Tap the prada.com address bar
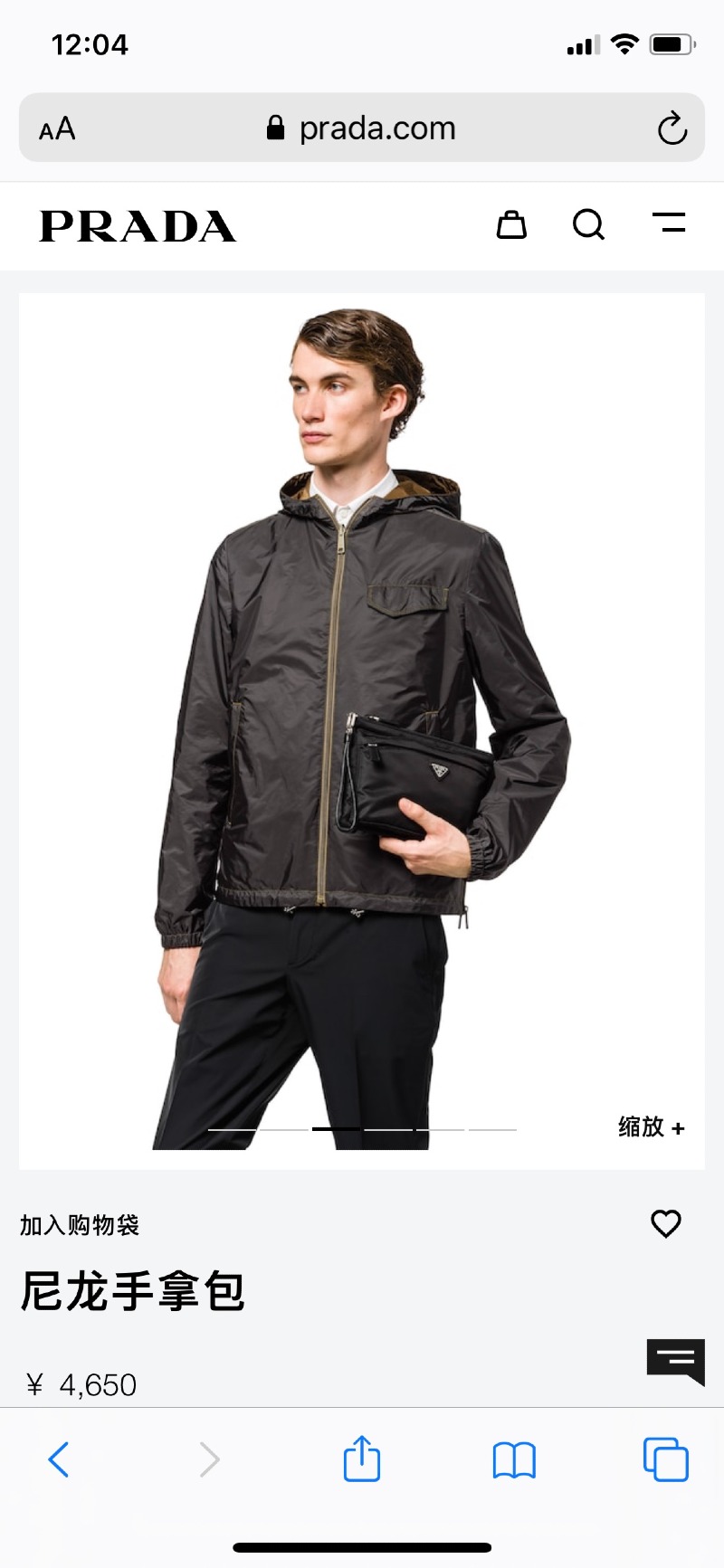 [x=362, y=128]
